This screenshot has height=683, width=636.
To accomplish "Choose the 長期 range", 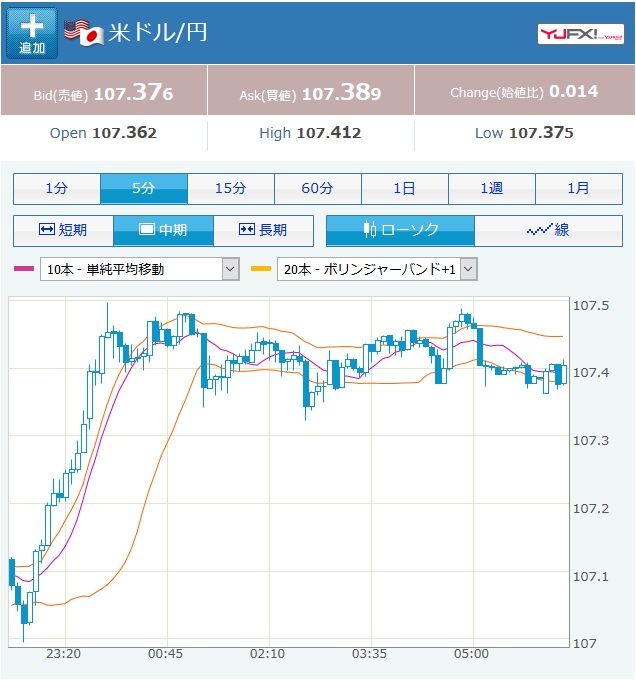I will point(263,230).
